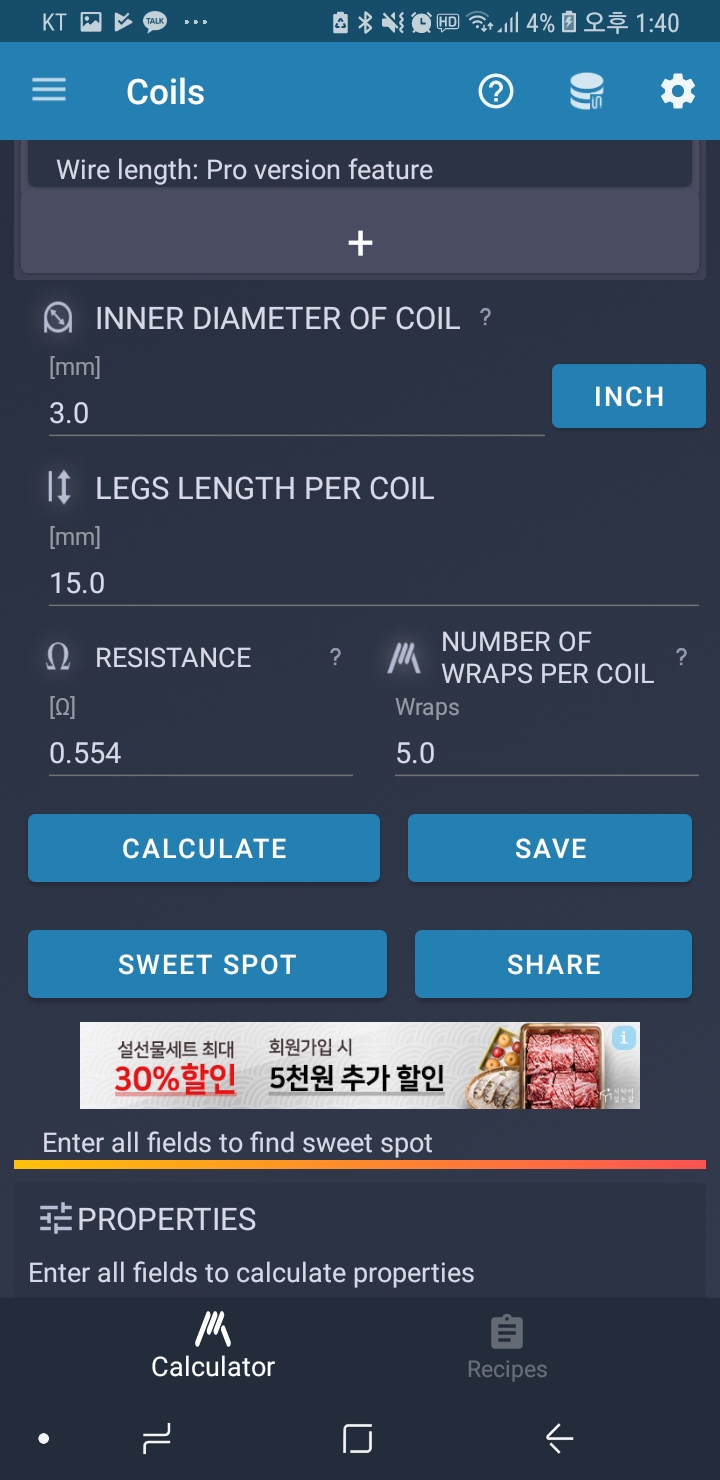Screen dimensions: 720x1480
Task: Edit the number of wraps field
Action: (546, 753)
